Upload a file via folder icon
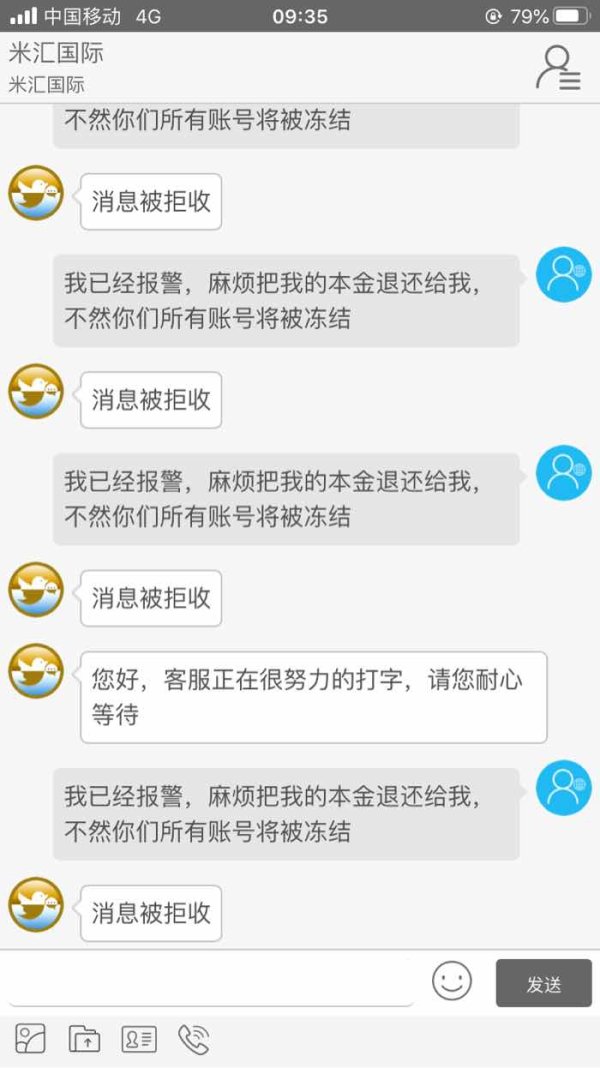This screenshot has width=600, height=1068. coord(84,1039)
